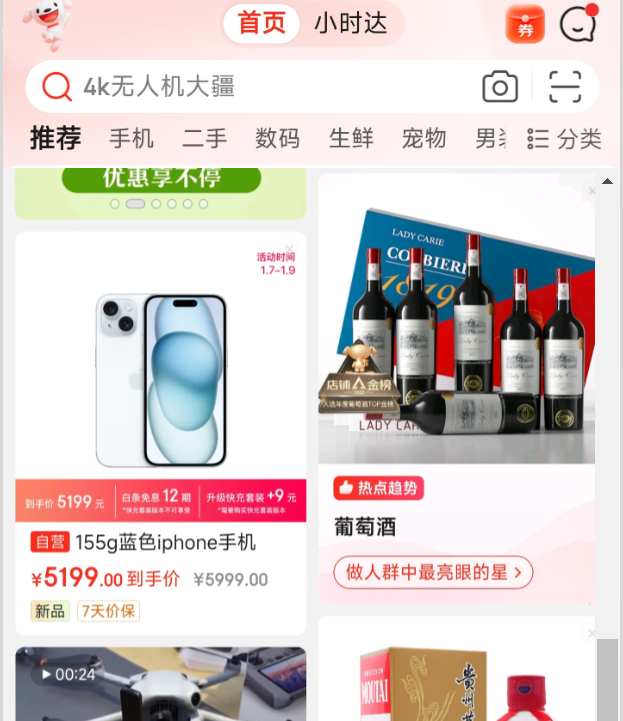This screenshot has height=721, width=623.
Task: Switch to the 小时达 tab
Action: point(350,24)
